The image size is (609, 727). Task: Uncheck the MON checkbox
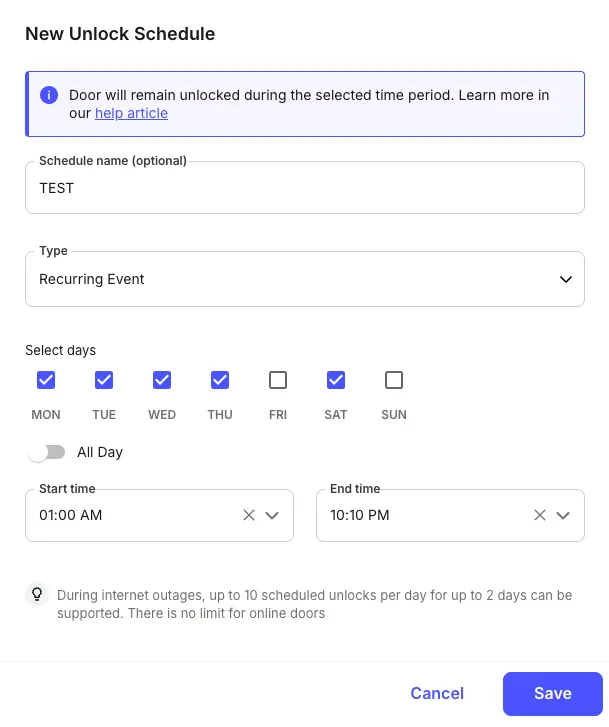(46, 380)
